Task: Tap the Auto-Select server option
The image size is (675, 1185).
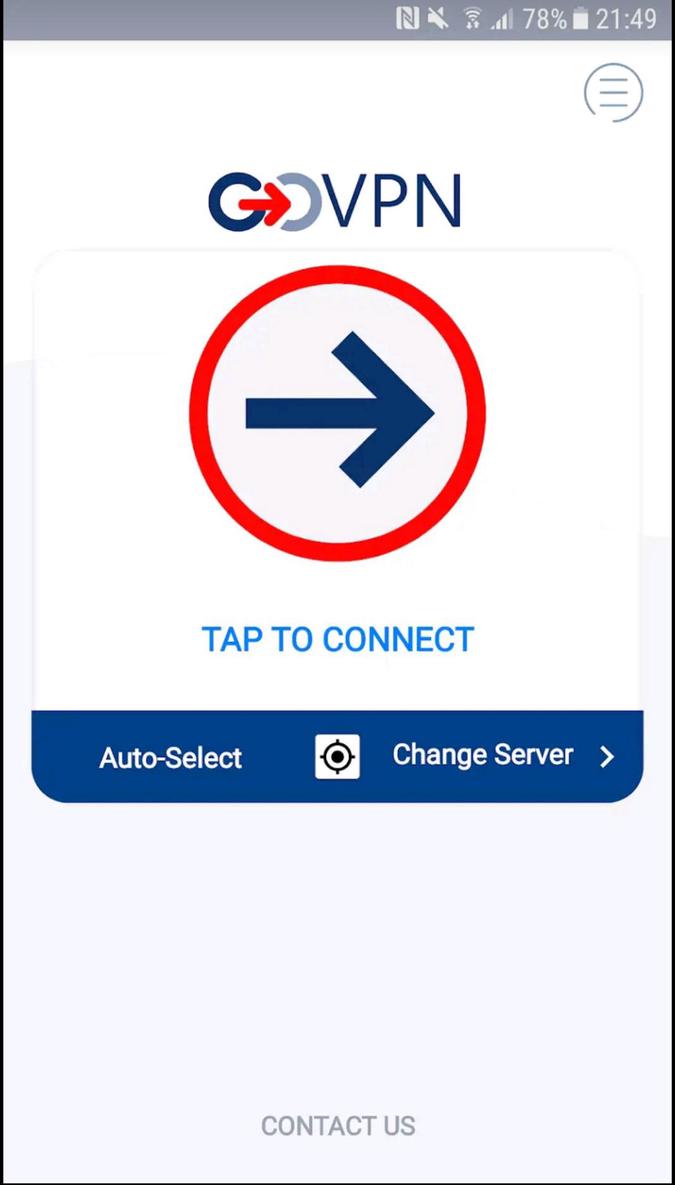Action: [x=170, y=758]
